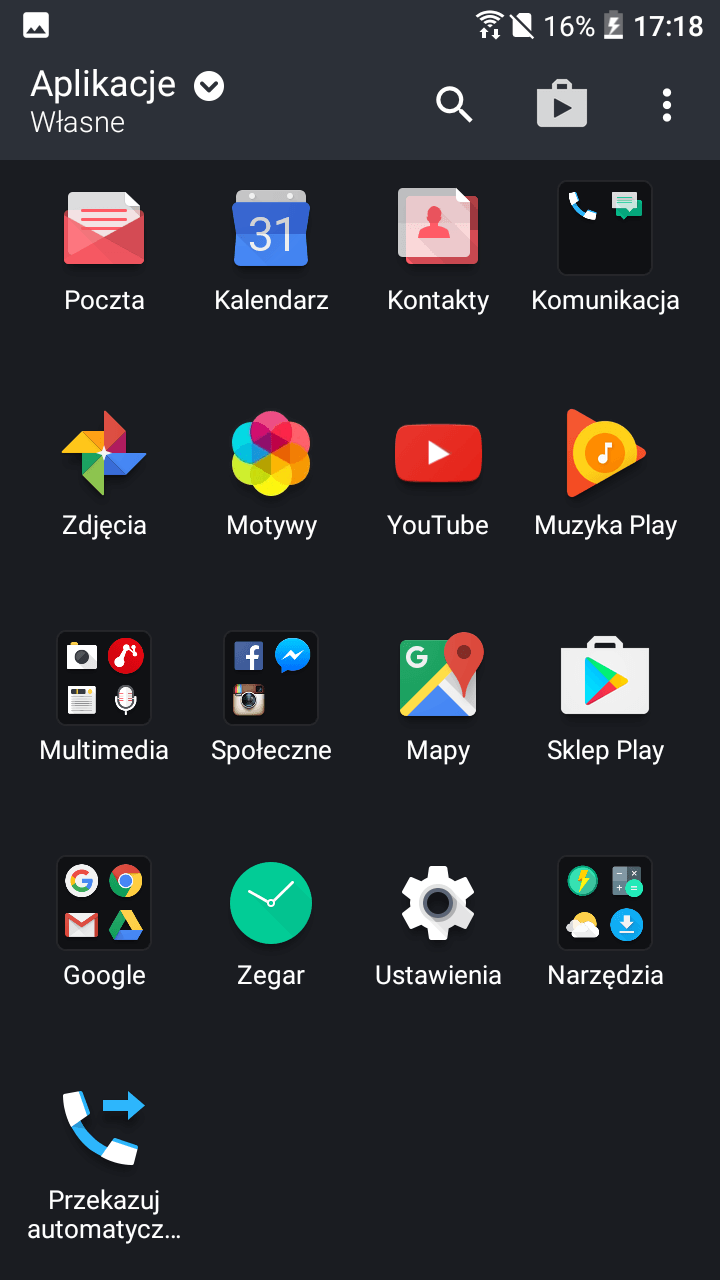The image size is (720, 1280).
Task: Open the overflow menu
Action: (667, 105)
